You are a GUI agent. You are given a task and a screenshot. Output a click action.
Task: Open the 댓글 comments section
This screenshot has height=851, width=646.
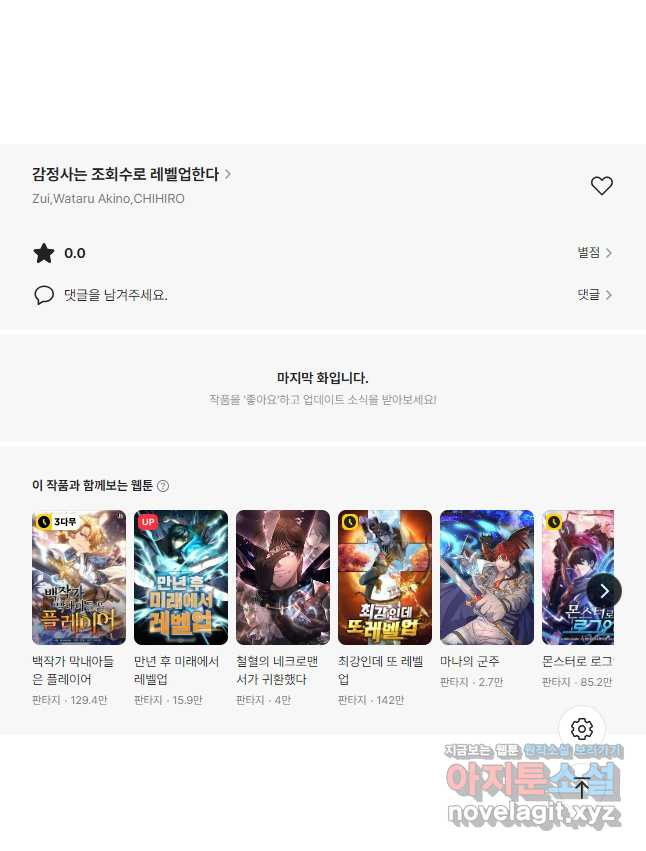(x=594, y=295)
